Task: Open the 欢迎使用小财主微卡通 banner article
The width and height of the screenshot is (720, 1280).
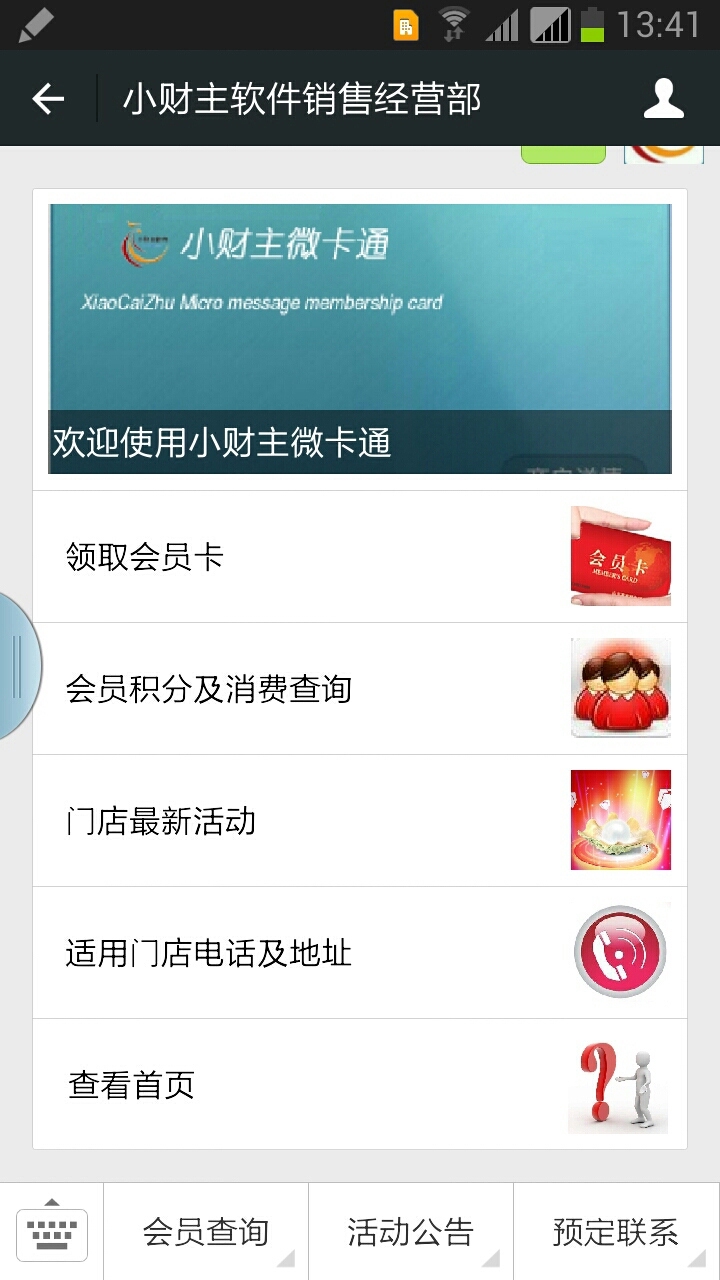Action: click(x=360, y=339)
